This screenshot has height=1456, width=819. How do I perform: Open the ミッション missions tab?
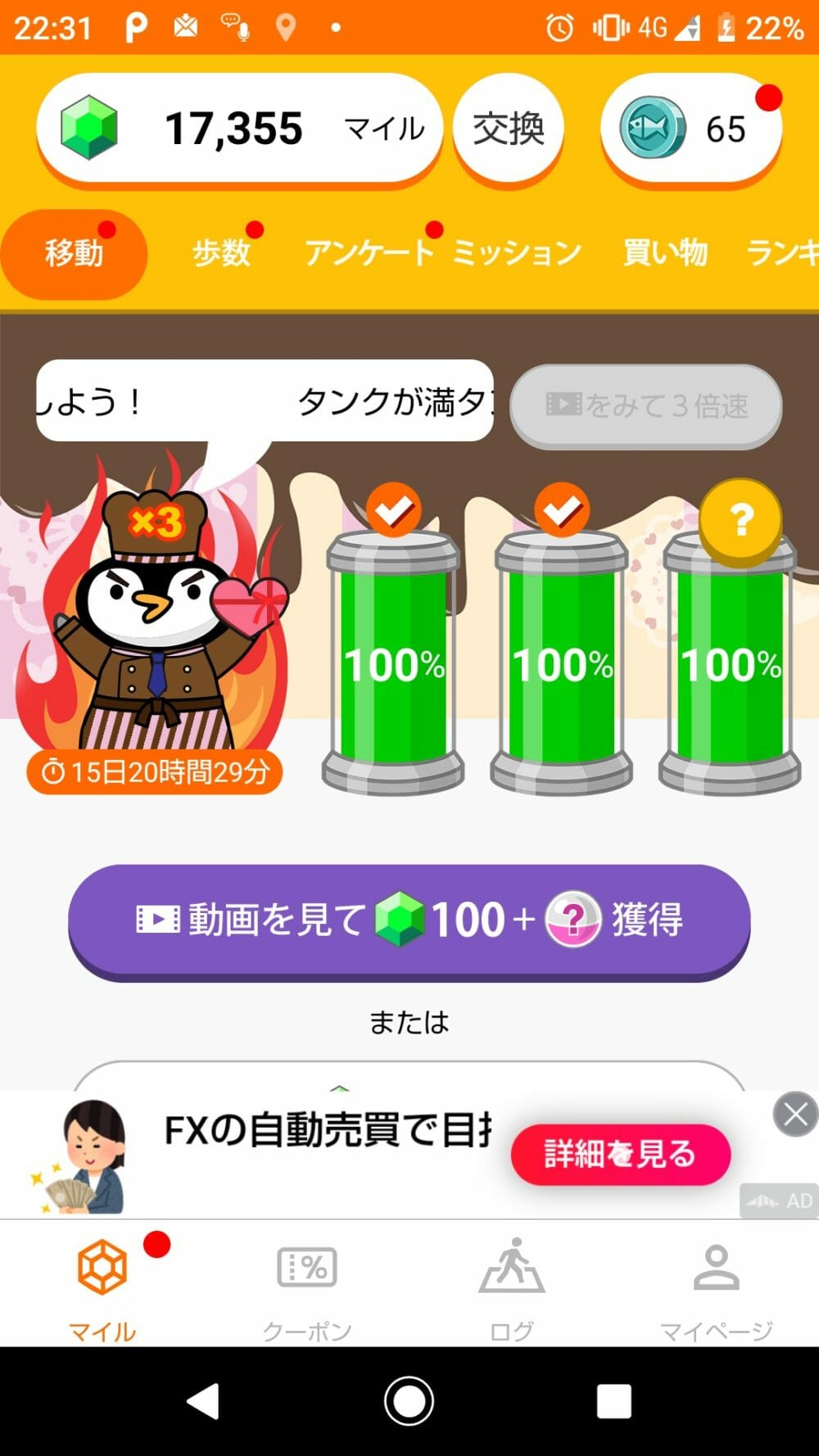pyautogui.click(x=517, y=252)
